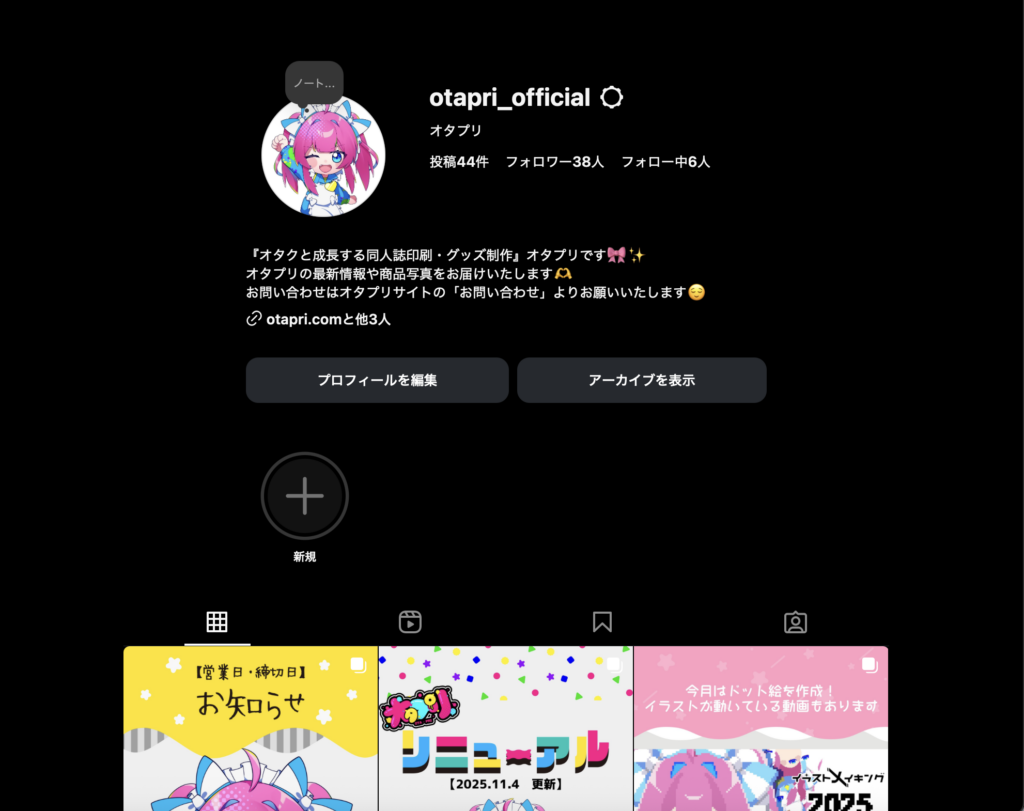Image resolution: width=1024 pixels, height=811 pixels.
Task: Tap the プロフィールを編集 button
Action: pyautogui.click(x=377, y=380)
